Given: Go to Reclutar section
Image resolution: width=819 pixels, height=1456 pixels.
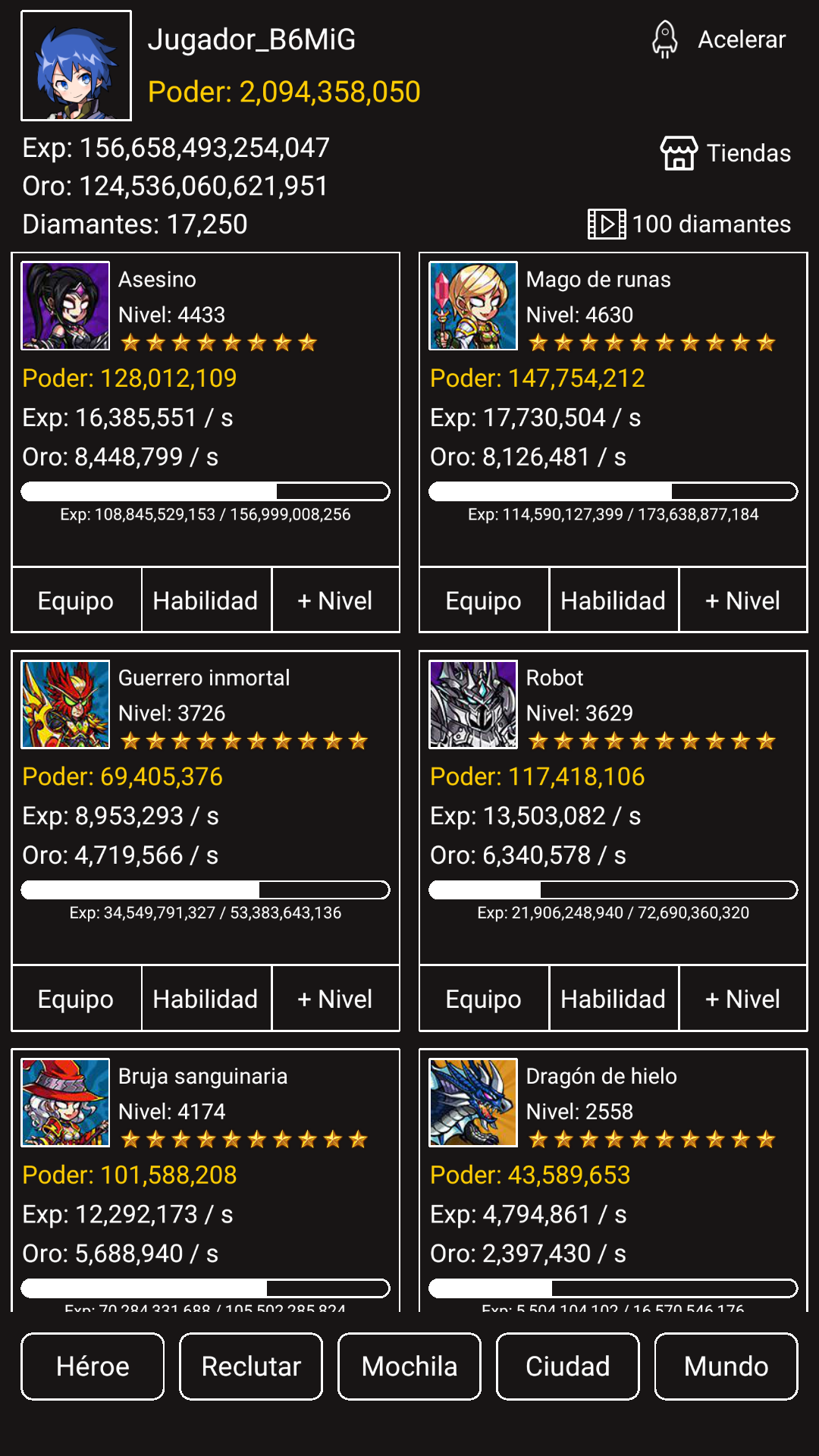Looking at the screenshot, I should [251, 1367].
